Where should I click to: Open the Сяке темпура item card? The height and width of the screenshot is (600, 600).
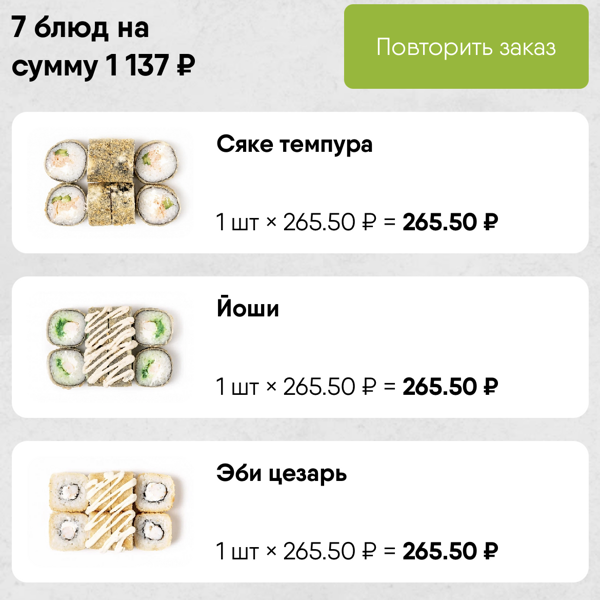click(x=300, y=182)
